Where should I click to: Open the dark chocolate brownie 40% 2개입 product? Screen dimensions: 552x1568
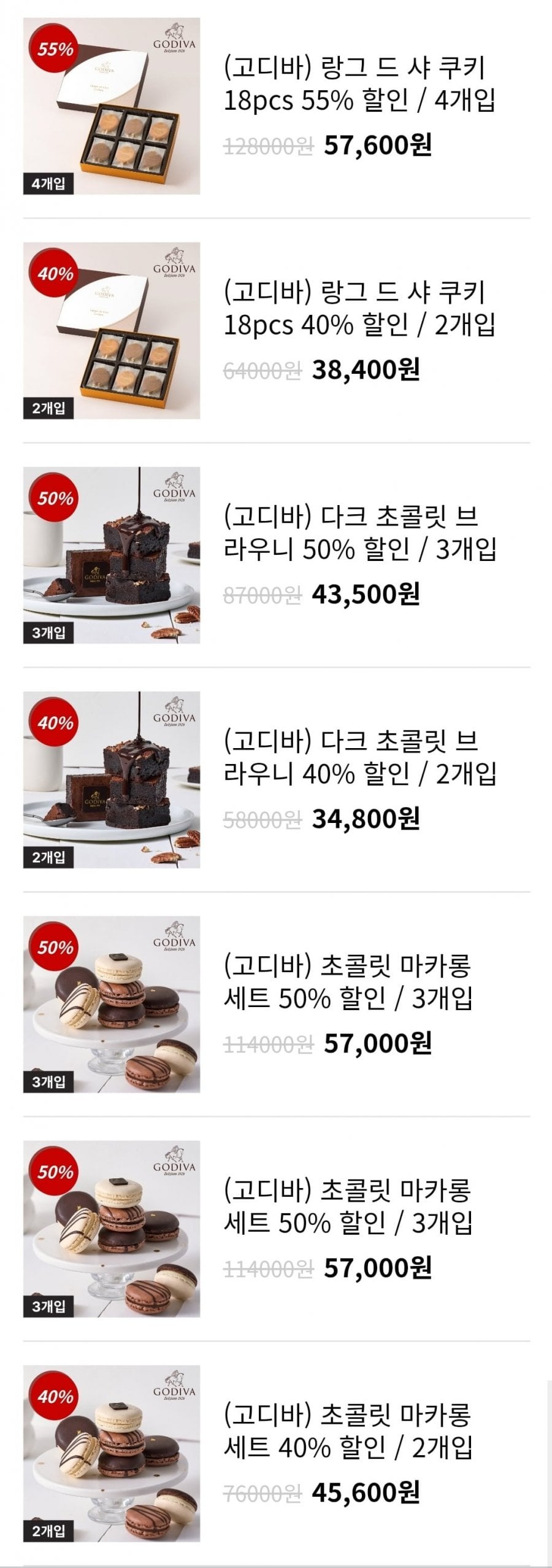pyautogui.click(x=359, y=758)
